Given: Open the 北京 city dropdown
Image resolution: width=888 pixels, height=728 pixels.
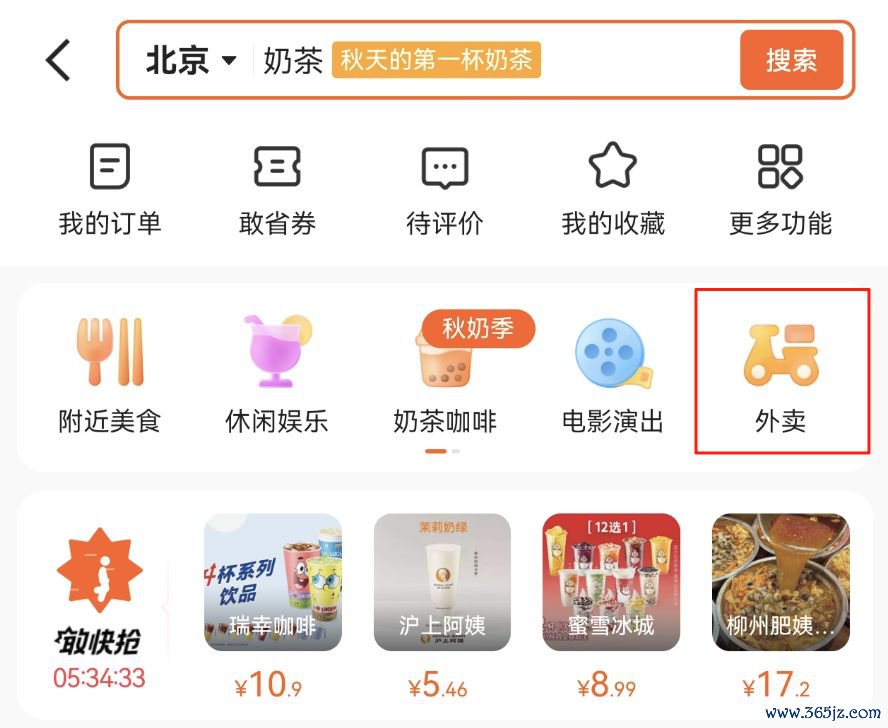Looking at the screenshot, I should coord(191,60).
